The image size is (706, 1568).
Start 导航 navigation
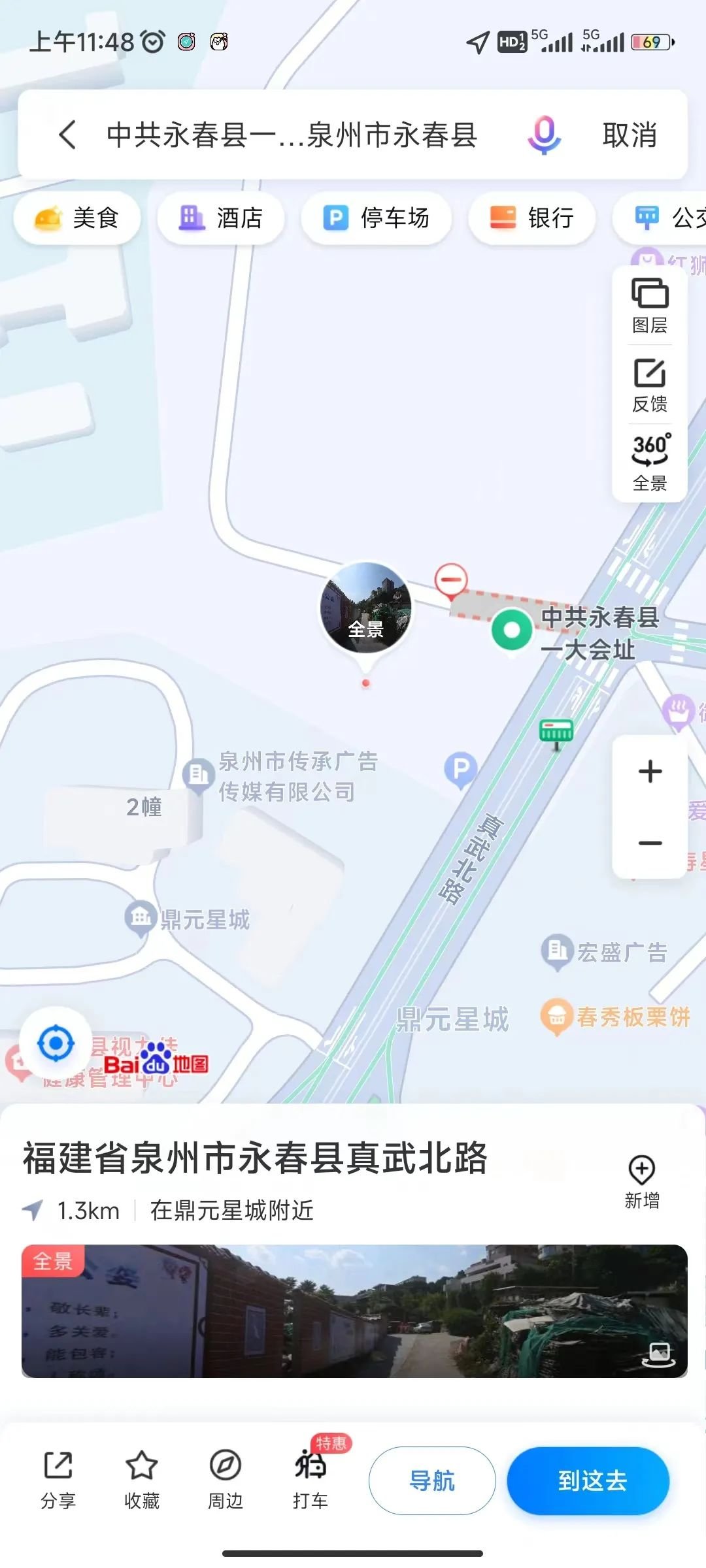(432, 1480)
